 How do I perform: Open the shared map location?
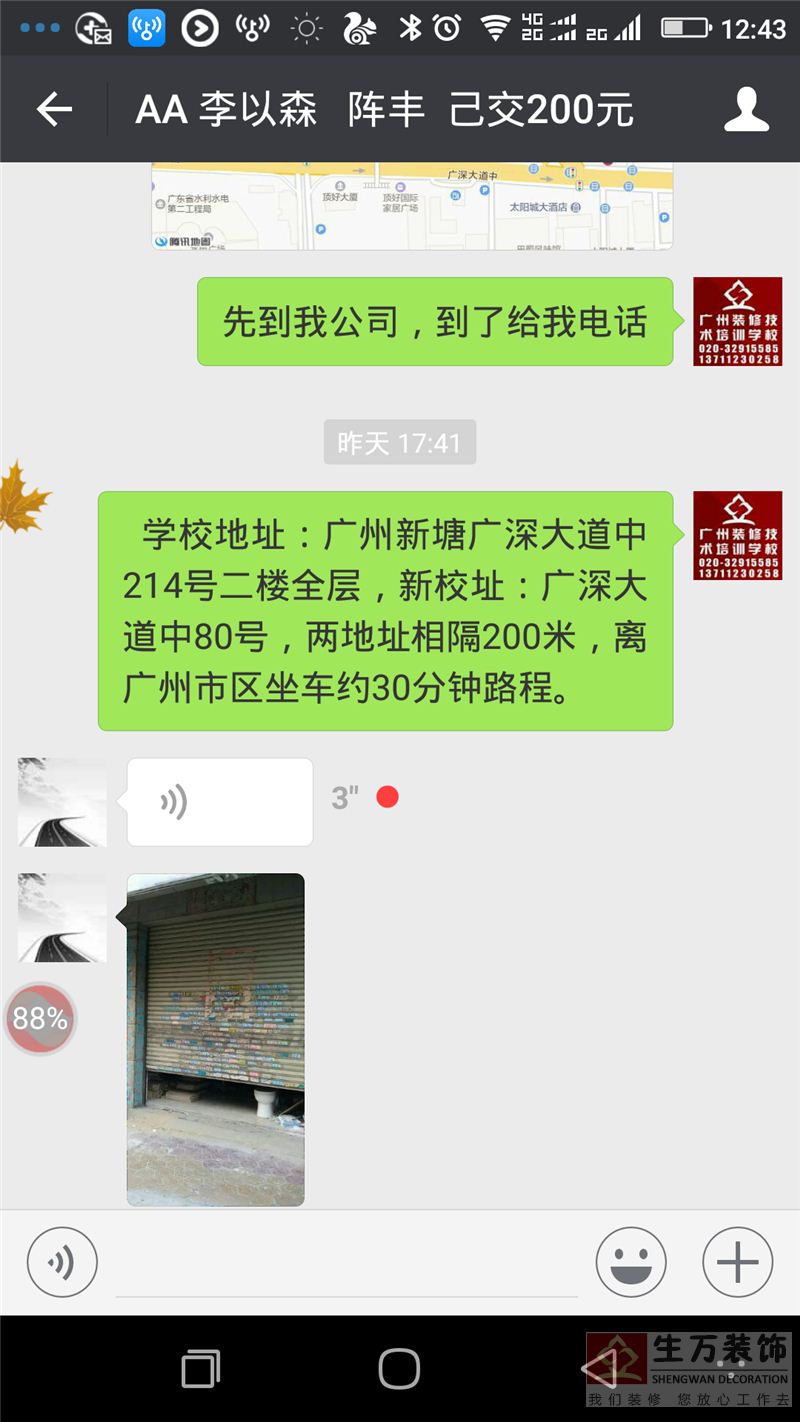pos(412,206)
